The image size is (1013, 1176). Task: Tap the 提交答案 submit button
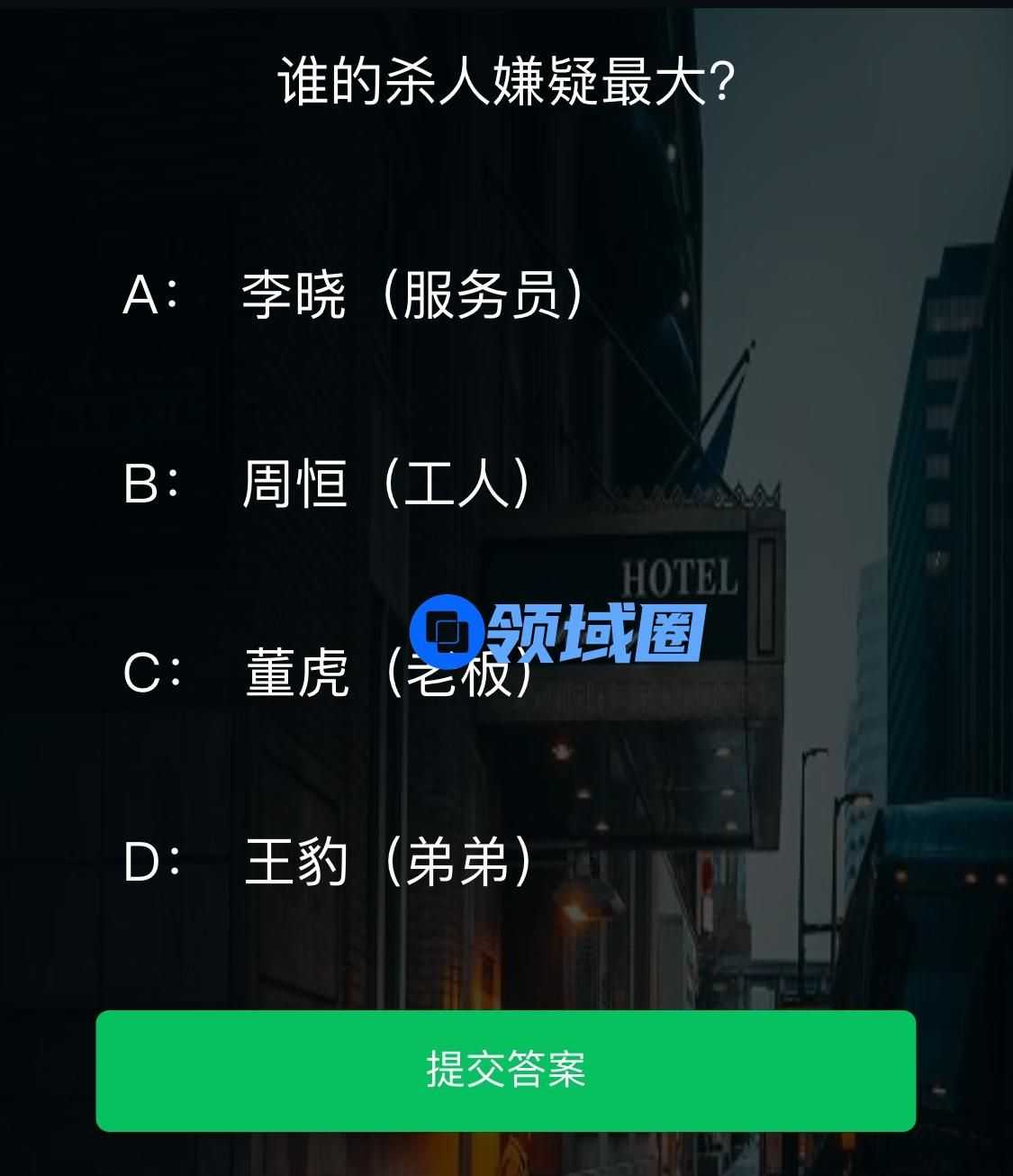[505, 1070]
